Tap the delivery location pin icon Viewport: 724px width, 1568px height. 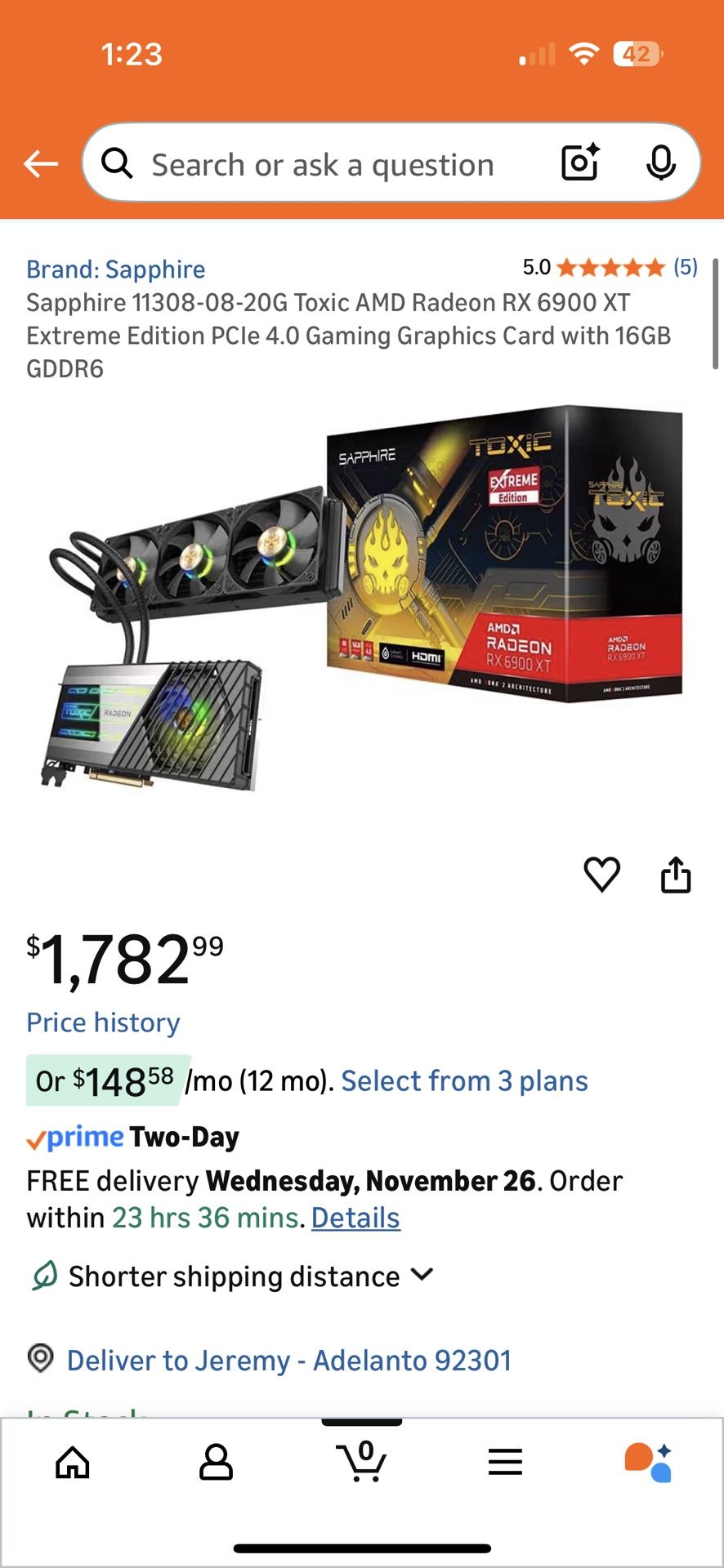point(42,1359)
